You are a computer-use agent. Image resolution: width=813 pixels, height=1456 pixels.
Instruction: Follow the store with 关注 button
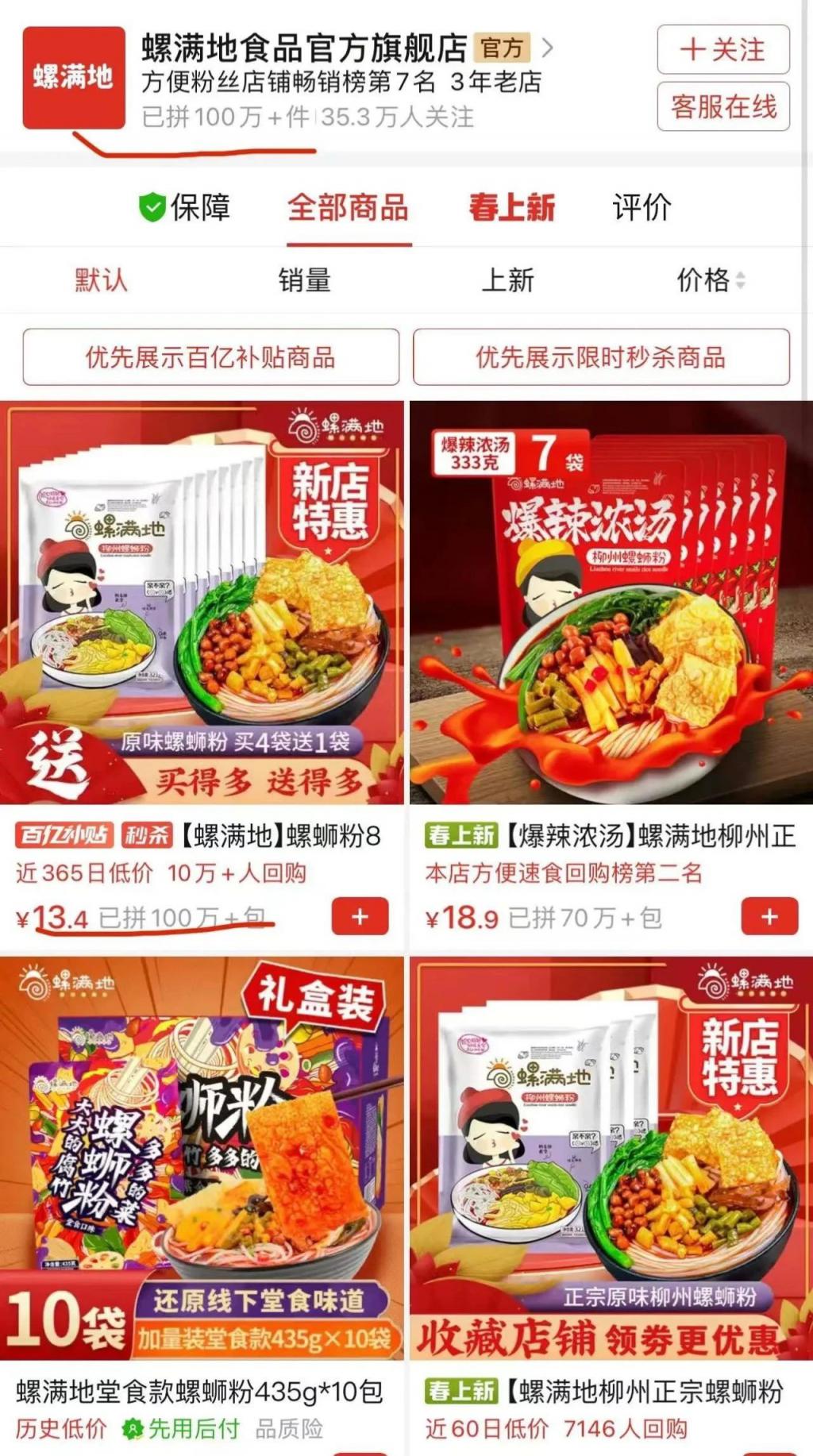click(722, 49)
